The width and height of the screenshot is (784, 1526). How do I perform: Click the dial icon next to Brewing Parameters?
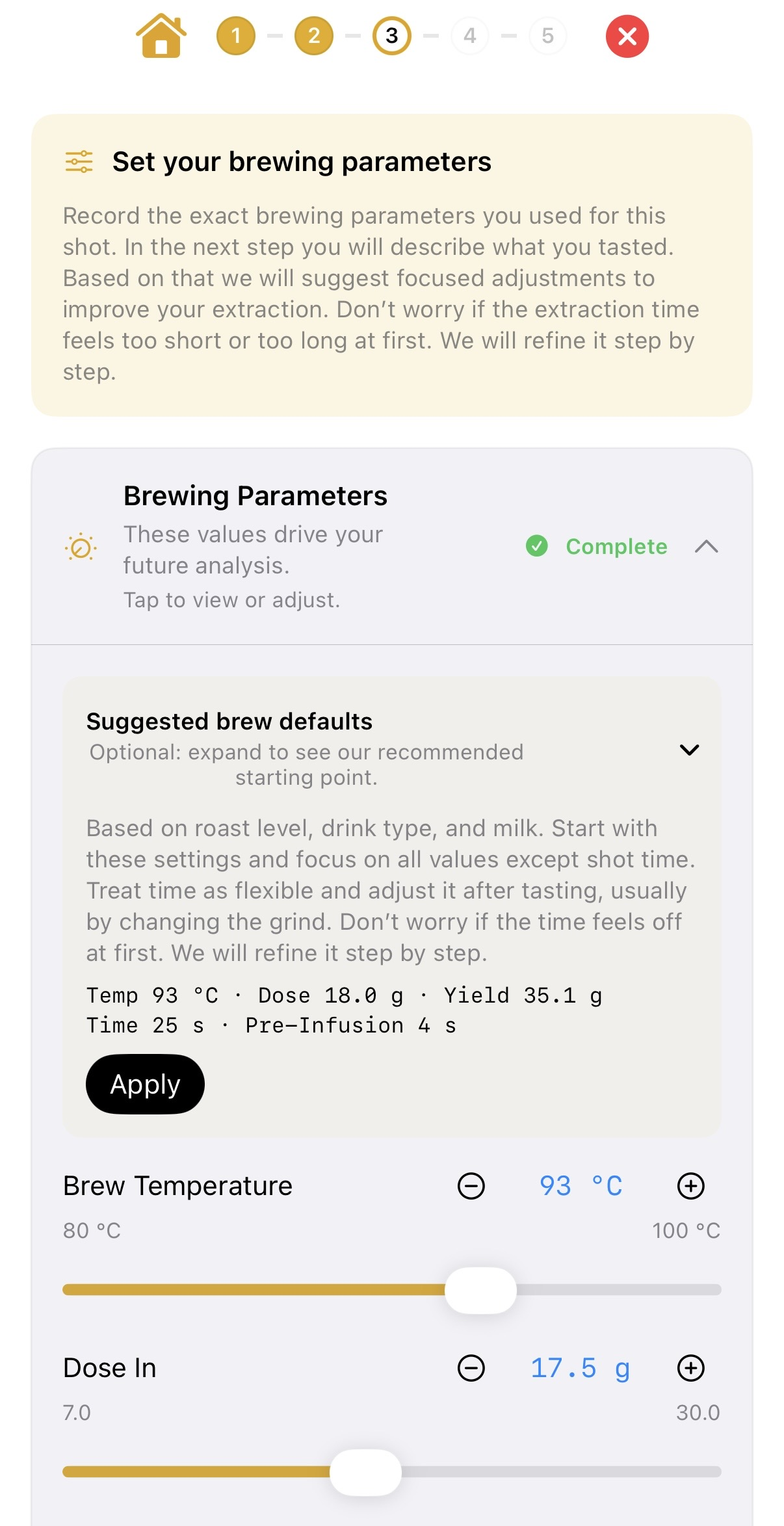coord(81,548)
